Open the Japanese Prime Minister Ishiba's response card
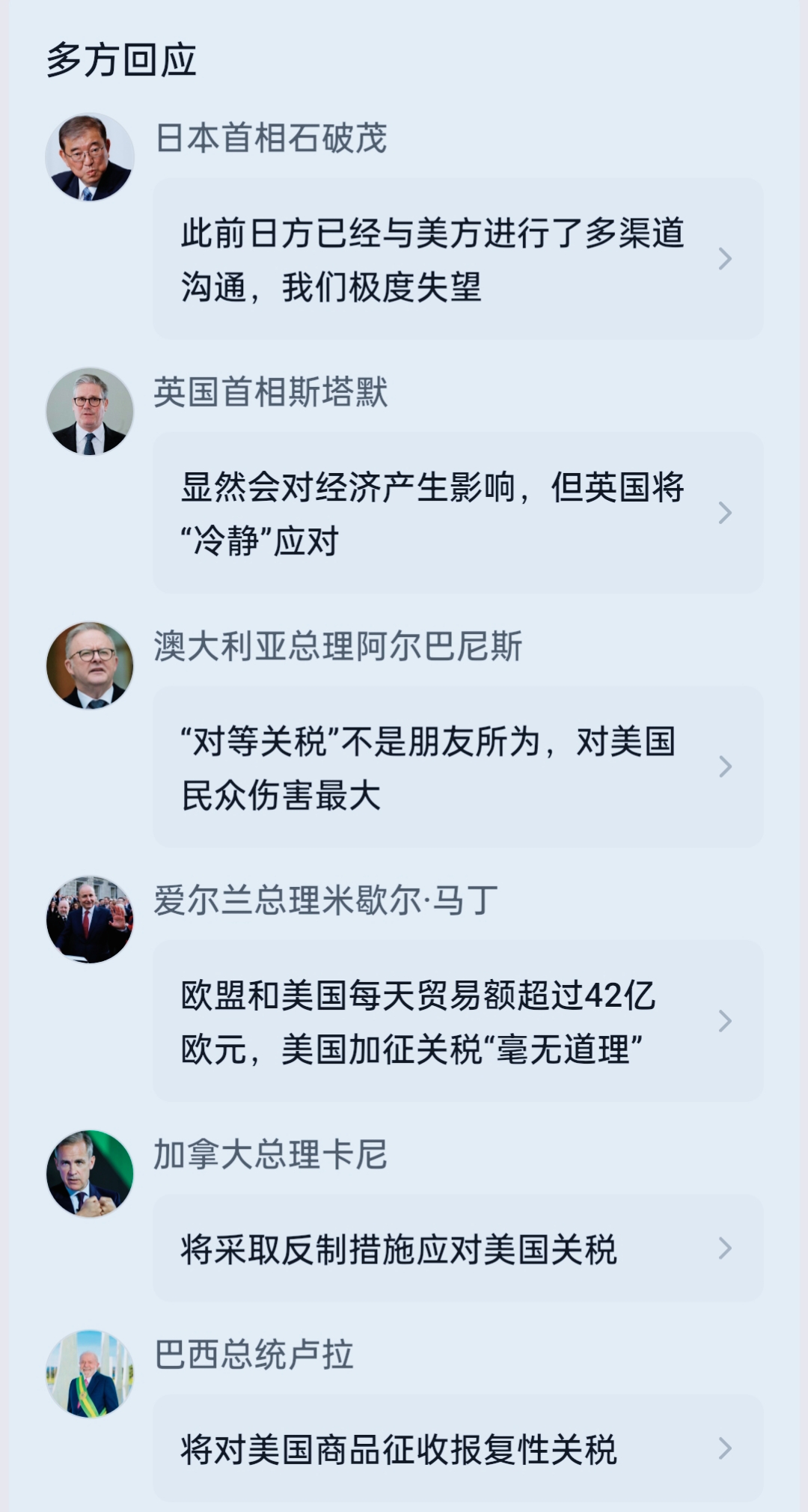Image resolution: width=808 pixels, height=1512 pixels. pyautogui.click(x=457, y=259)
